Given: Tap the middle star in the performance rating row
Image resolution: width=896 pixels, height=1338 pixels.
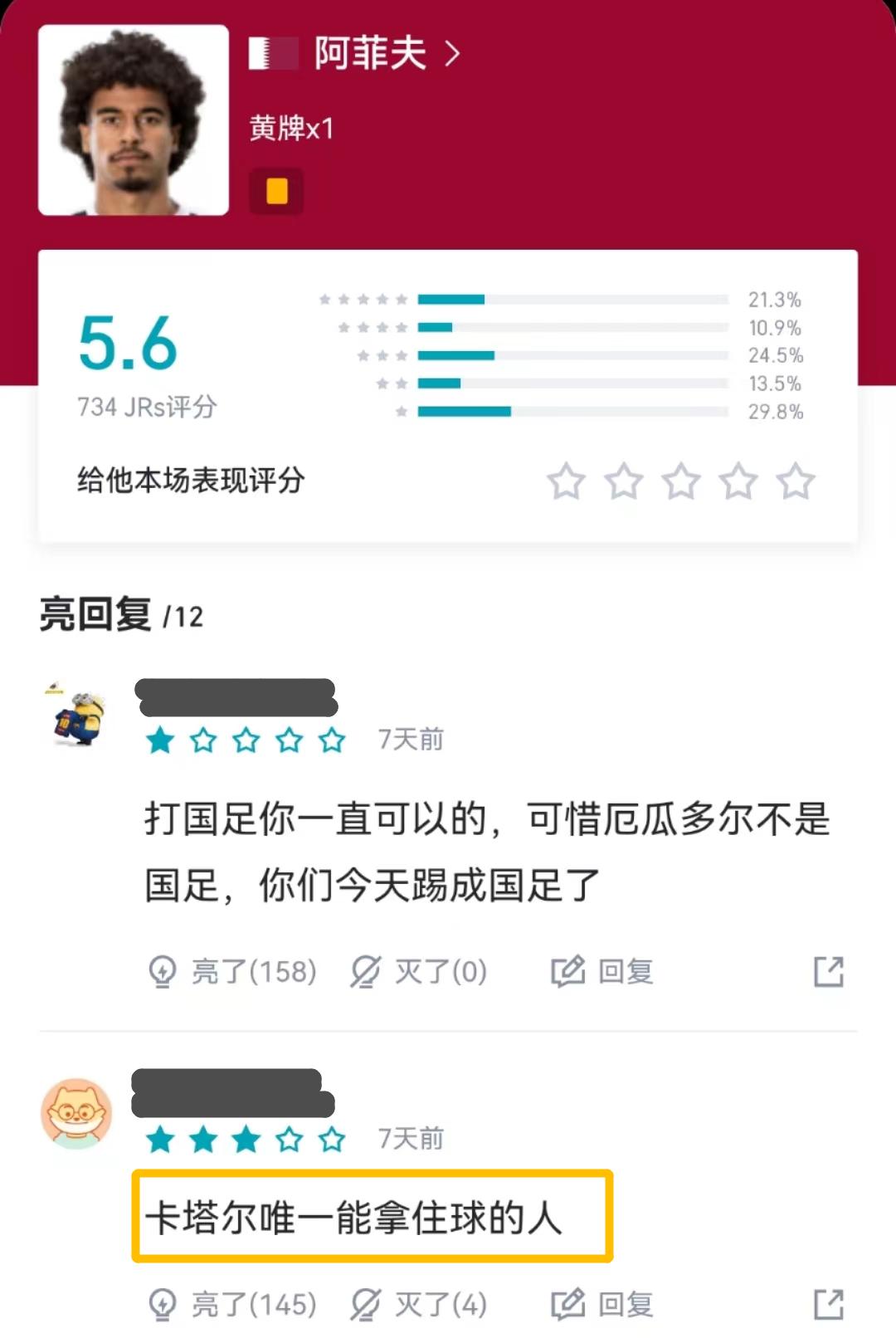Looking at the screenshot, I should click(x=682, y=480).
